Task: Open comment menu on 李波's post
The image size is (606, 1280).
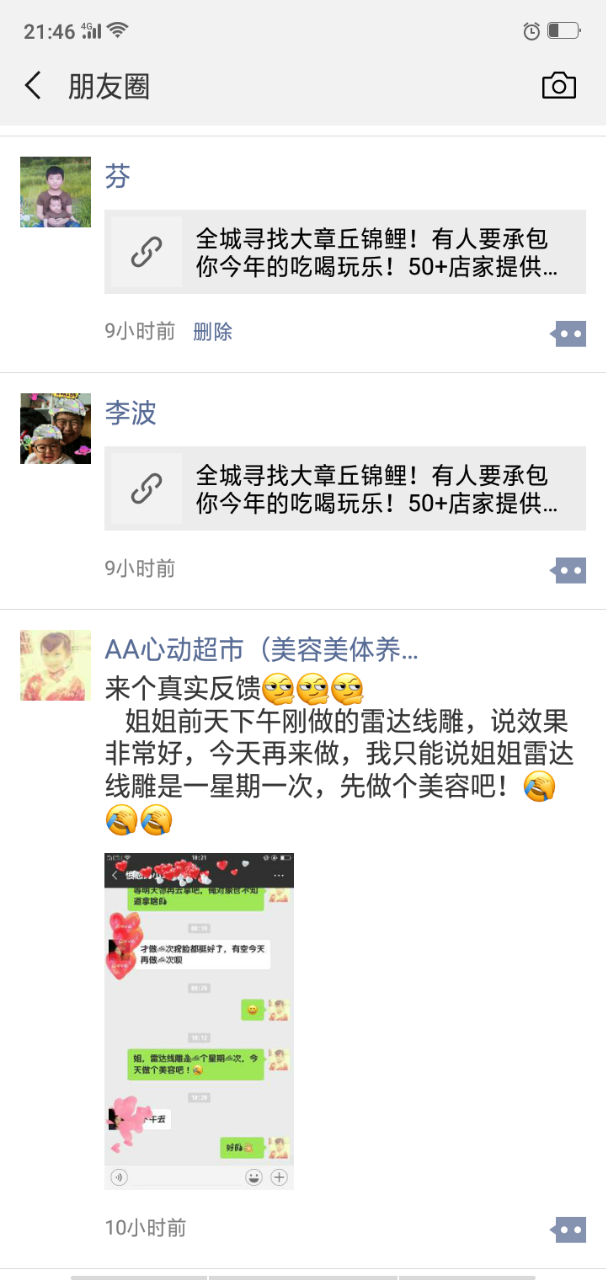Action: (569, 570)
